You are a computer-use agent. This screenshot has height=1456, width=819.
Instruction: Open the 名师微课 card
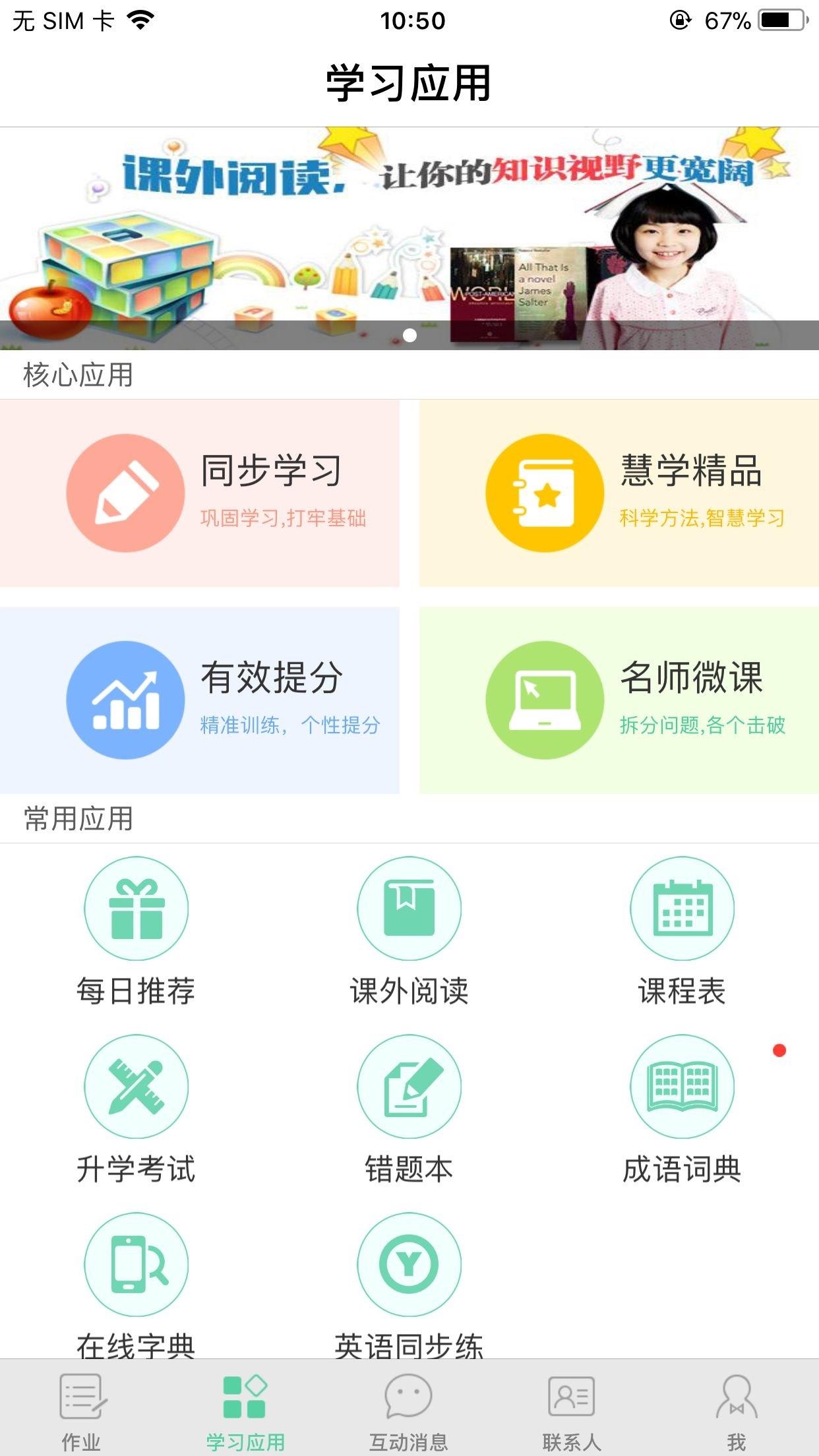click(x=619, y=700)
